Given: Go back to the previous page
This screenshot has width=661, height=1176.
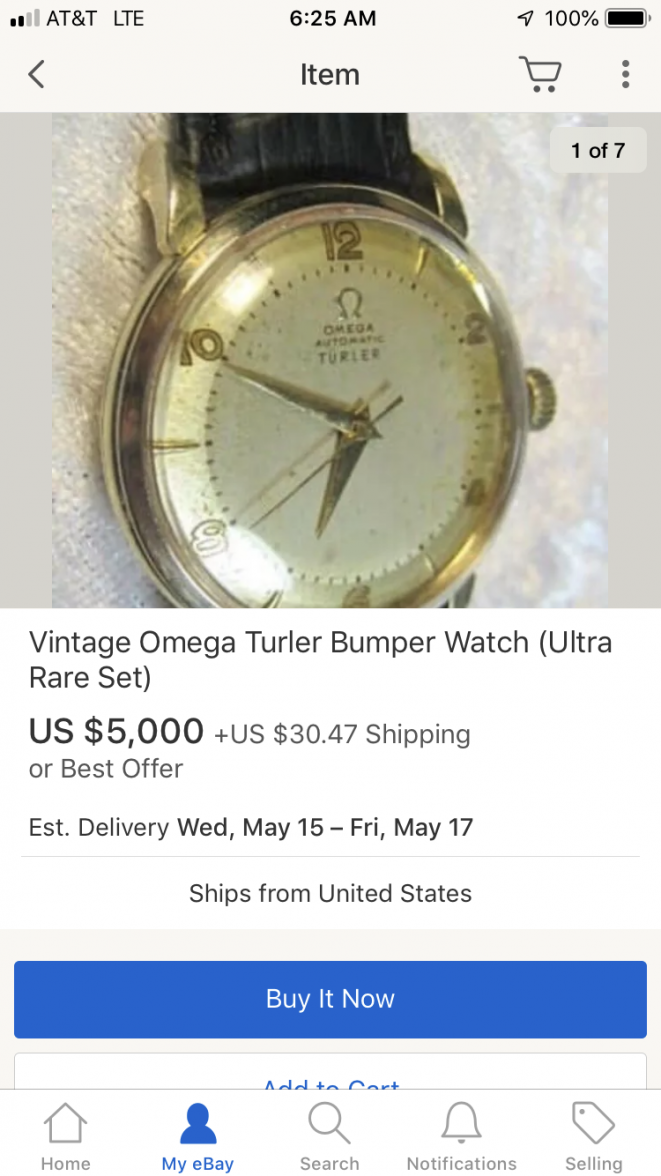Looking at the screenshot, I should 37,74.
